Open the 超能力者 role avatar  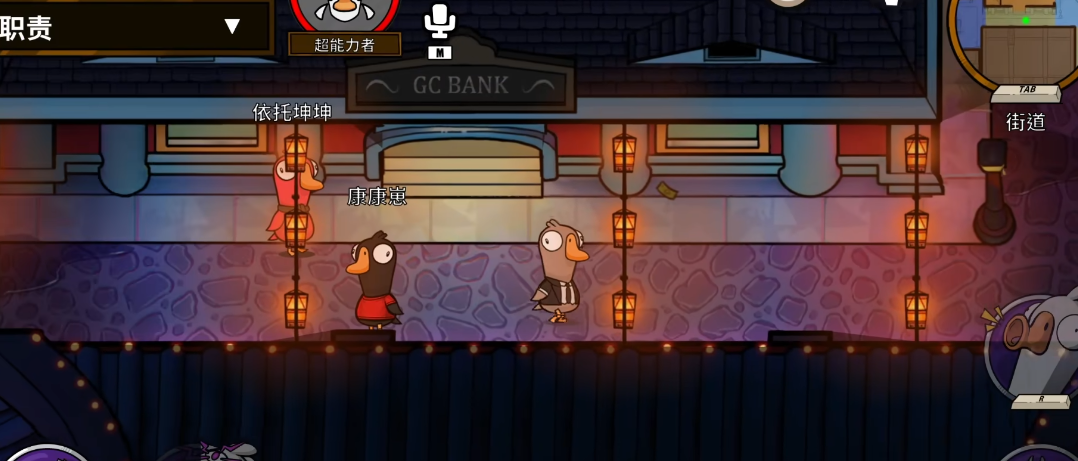pos(345,14)
